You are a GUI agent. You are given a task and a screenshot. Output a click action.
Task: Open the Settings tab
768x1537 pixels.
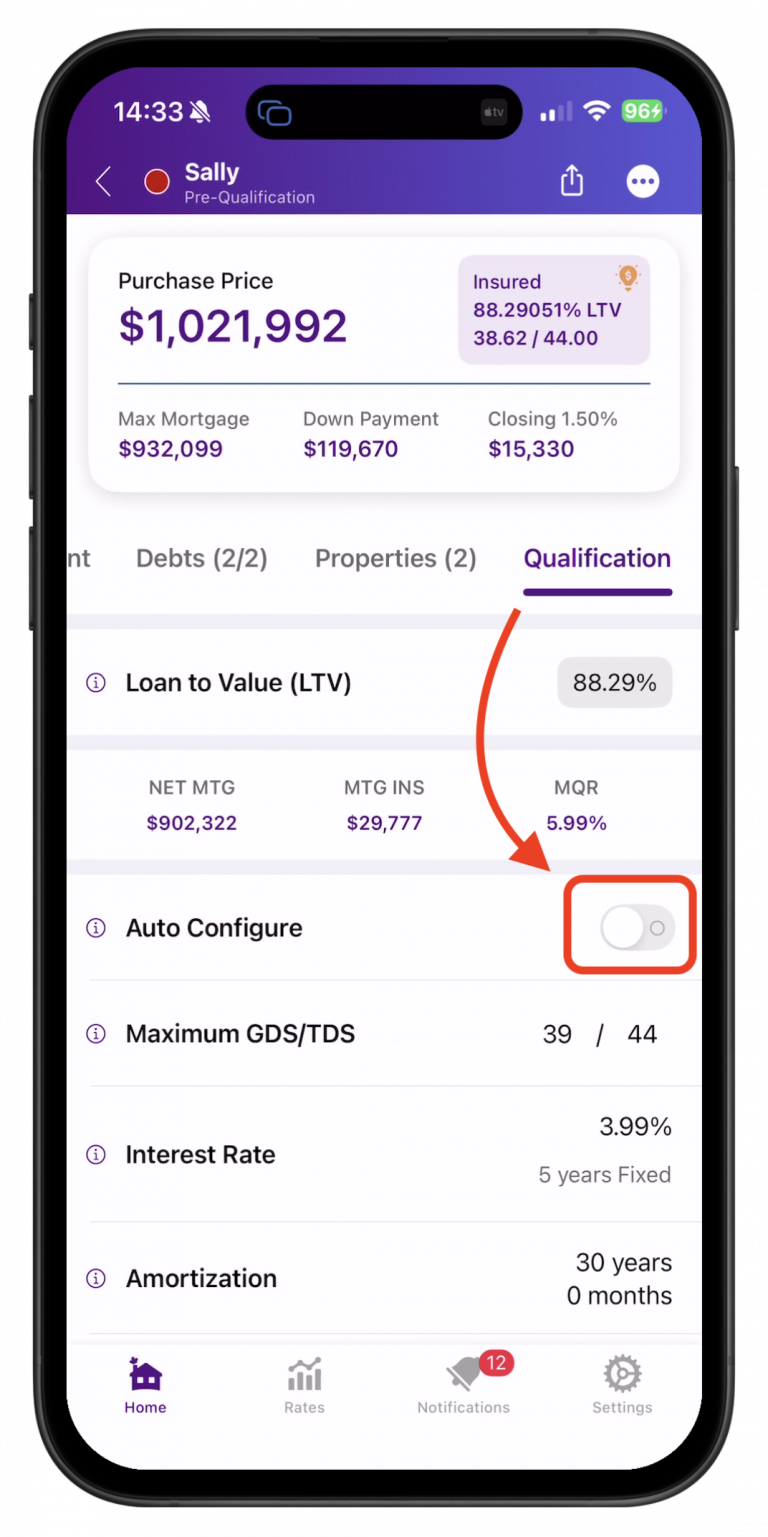click(x=622, y=1385)
